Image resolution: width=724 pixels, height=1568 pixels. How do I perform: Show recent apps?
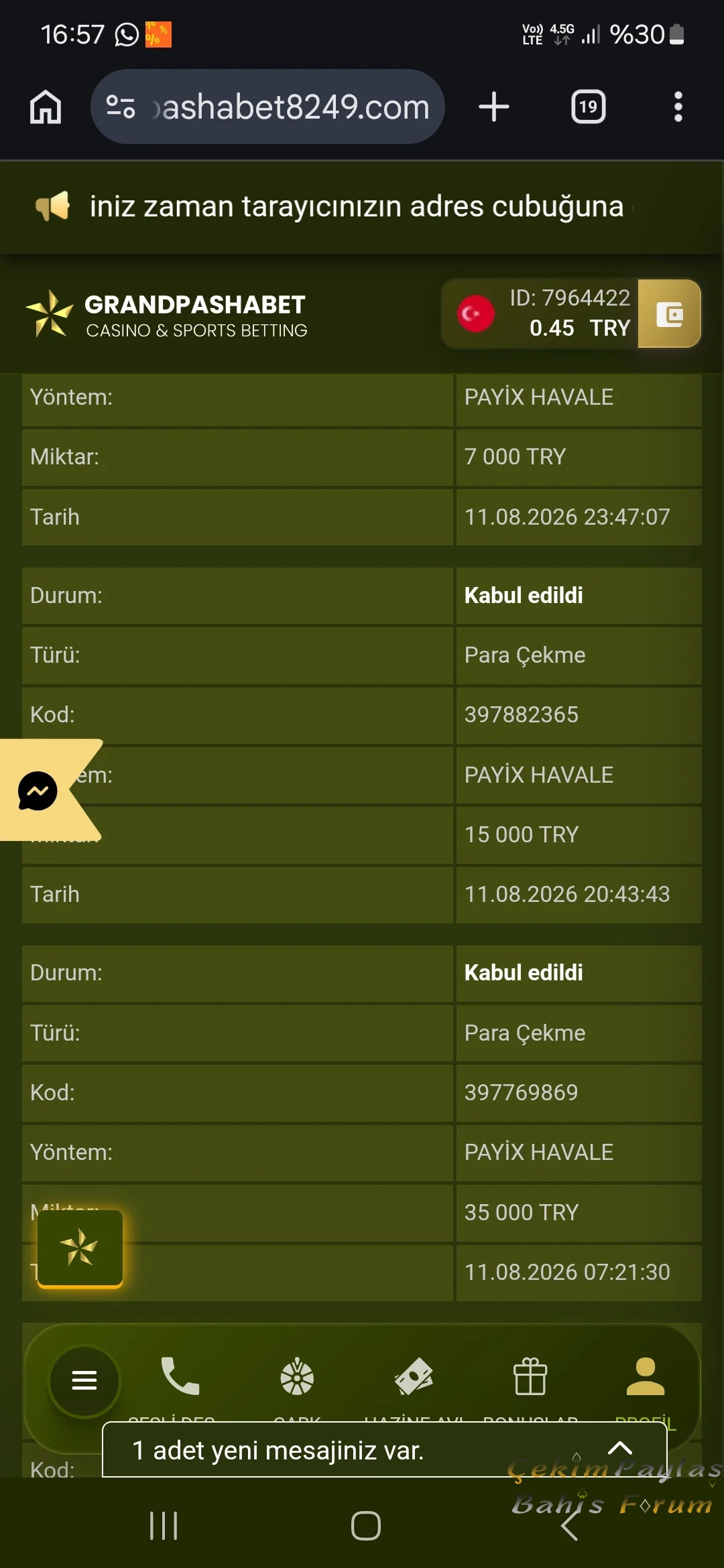click(164, 1526)
